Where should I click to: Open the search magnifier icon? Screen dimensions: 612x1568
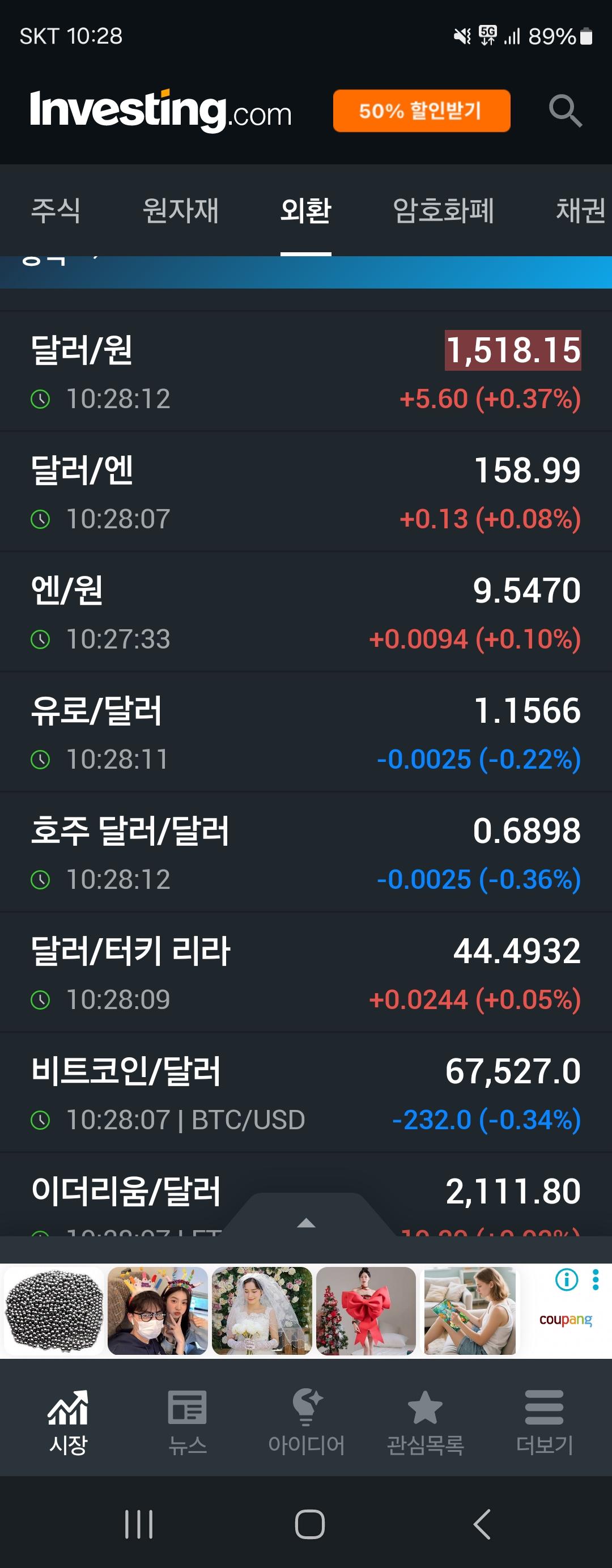[565, 111]
